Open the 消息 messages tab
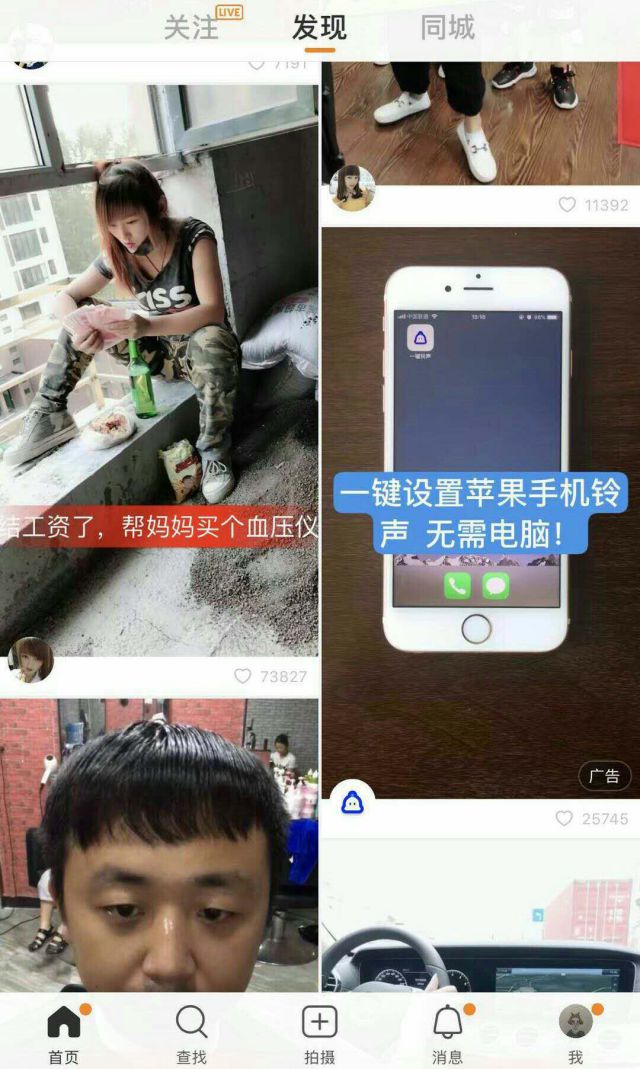 [x=447, y=1034]
